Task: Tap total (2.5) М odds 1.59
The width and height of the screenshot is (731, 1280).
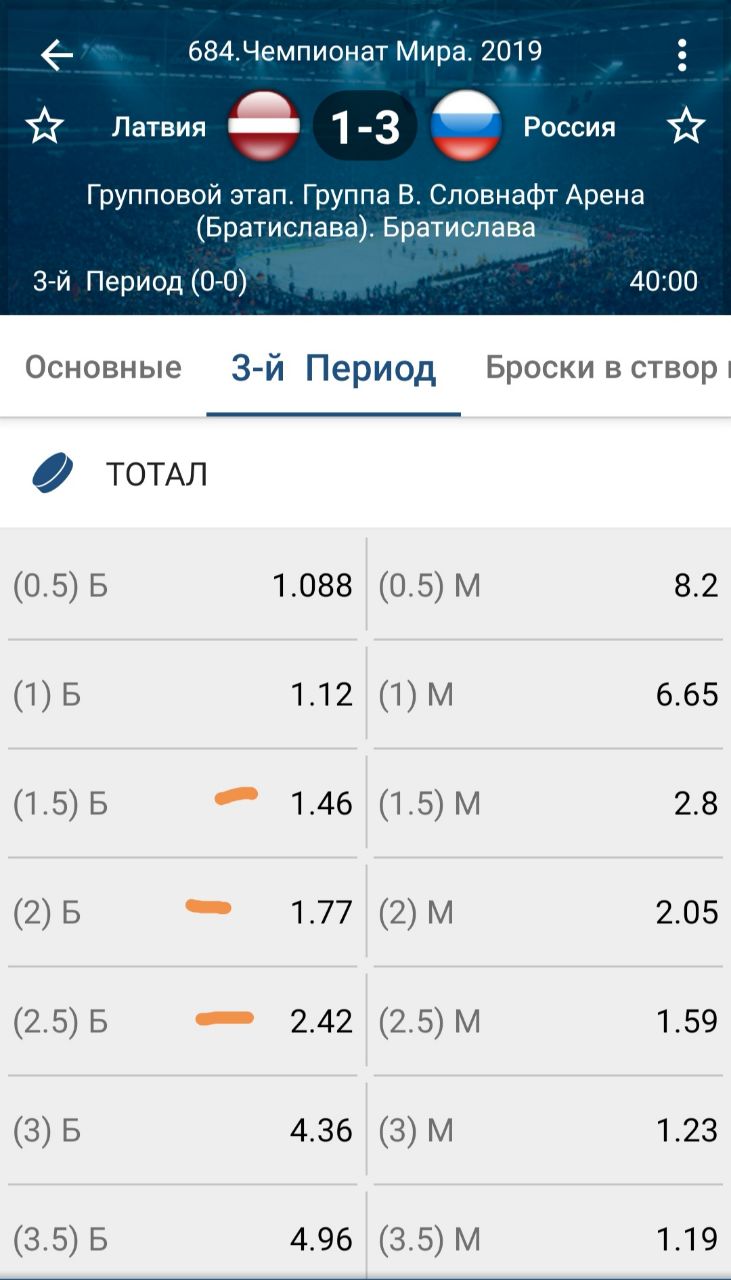Action: tap(548, 1021)
